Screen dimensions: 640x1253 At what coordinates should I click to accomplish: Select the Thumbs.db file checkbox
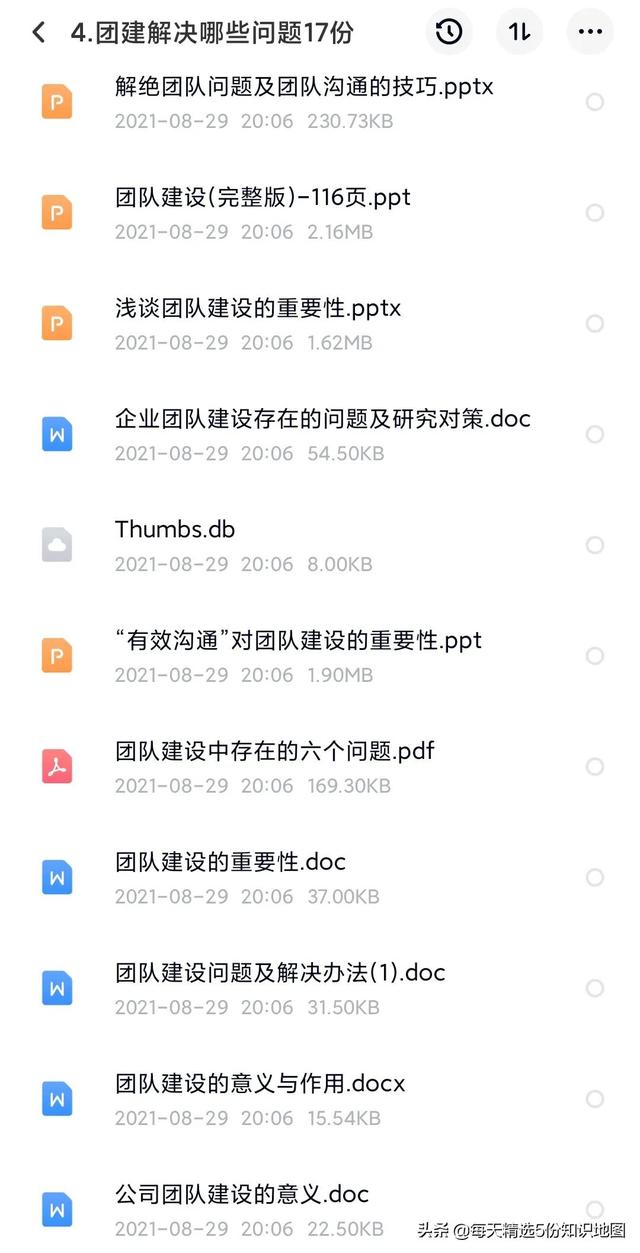pos(595,545)
